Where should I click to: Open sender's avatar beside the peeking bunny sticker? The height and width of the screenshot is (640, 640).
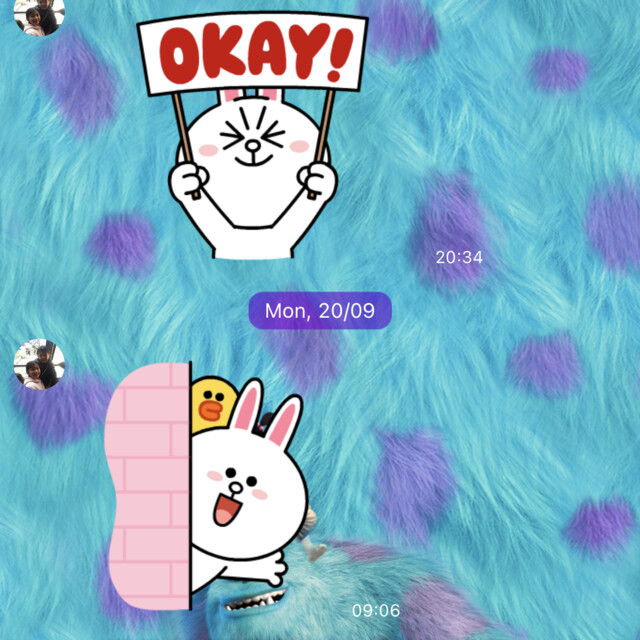tap(39, 364)
